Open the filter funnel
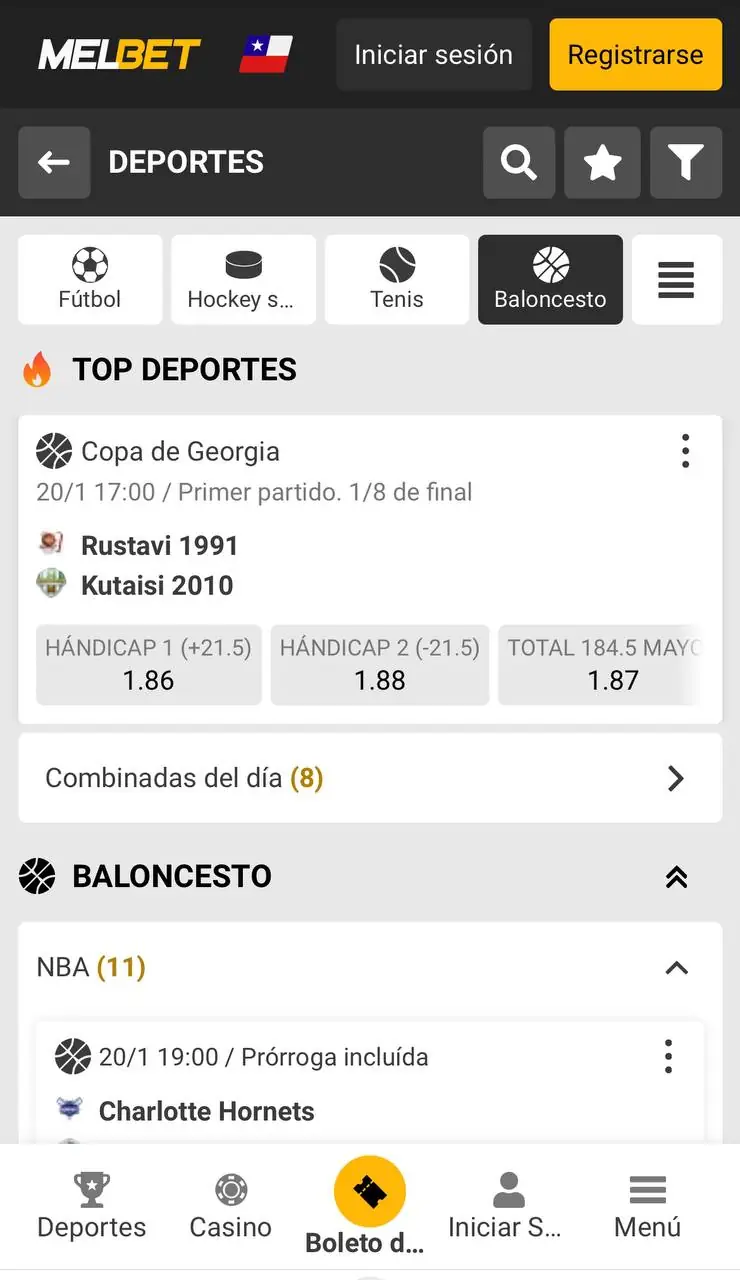Image resolution: width=740 pixels, height=1280 pixels. (x=686, y=162)
